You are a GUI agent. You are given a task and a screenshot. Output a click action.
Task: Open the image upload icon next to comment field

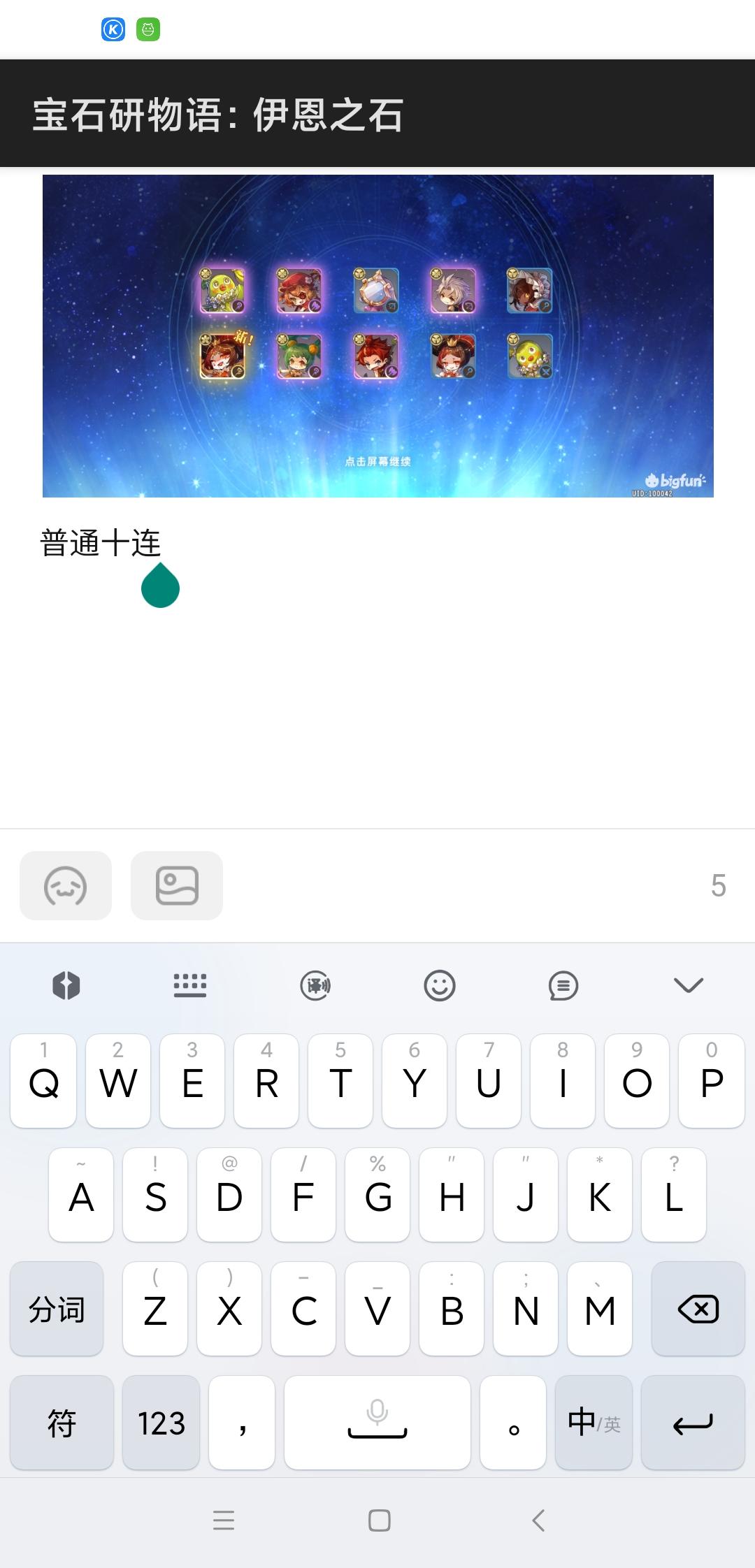coord(176,885)
